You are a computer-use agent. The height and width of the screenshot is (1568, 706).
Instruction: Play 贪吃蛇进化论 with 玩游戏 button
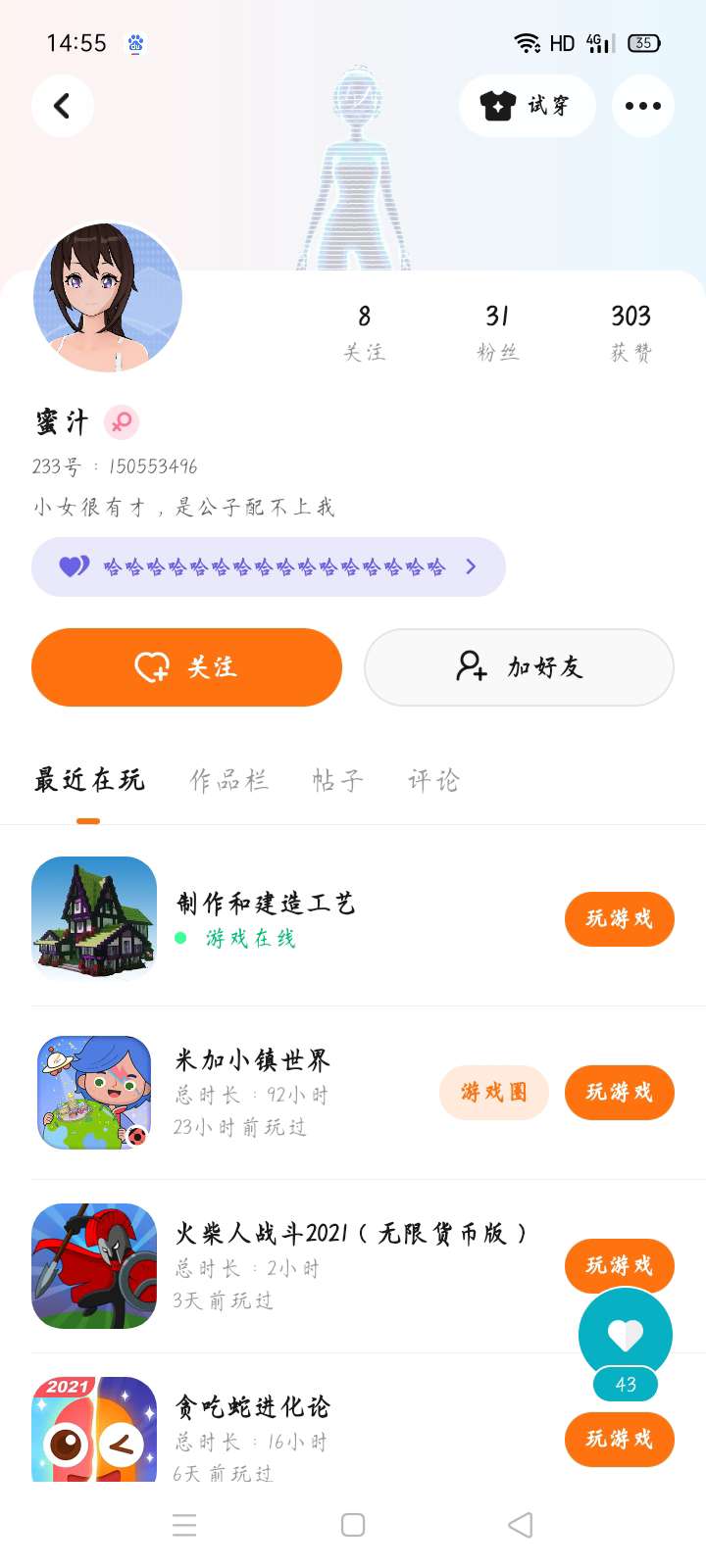(x=619, y=1439)
